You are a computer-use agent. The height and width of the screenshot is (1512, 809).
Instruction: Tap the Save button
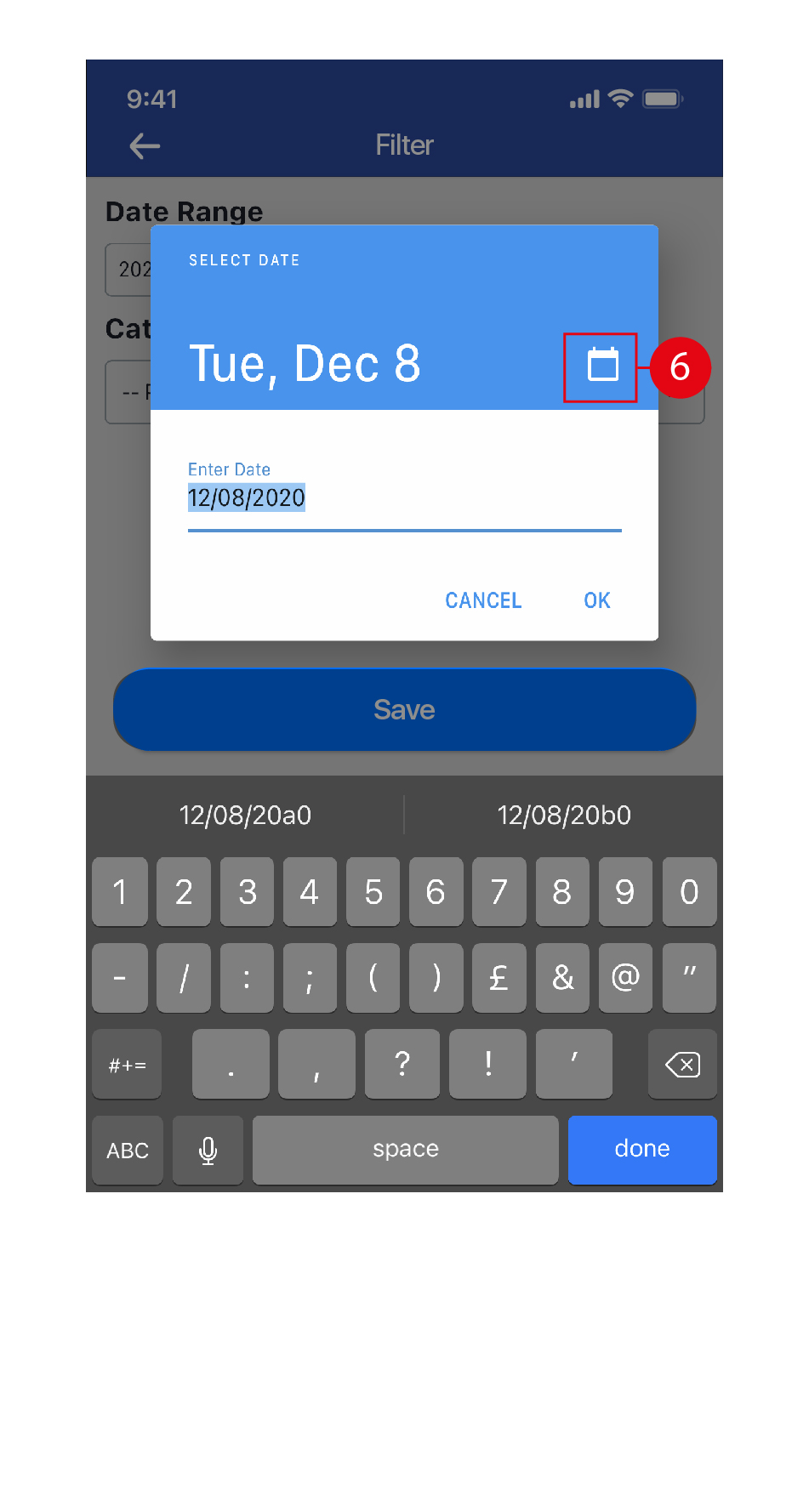click(x=404, y=710)
